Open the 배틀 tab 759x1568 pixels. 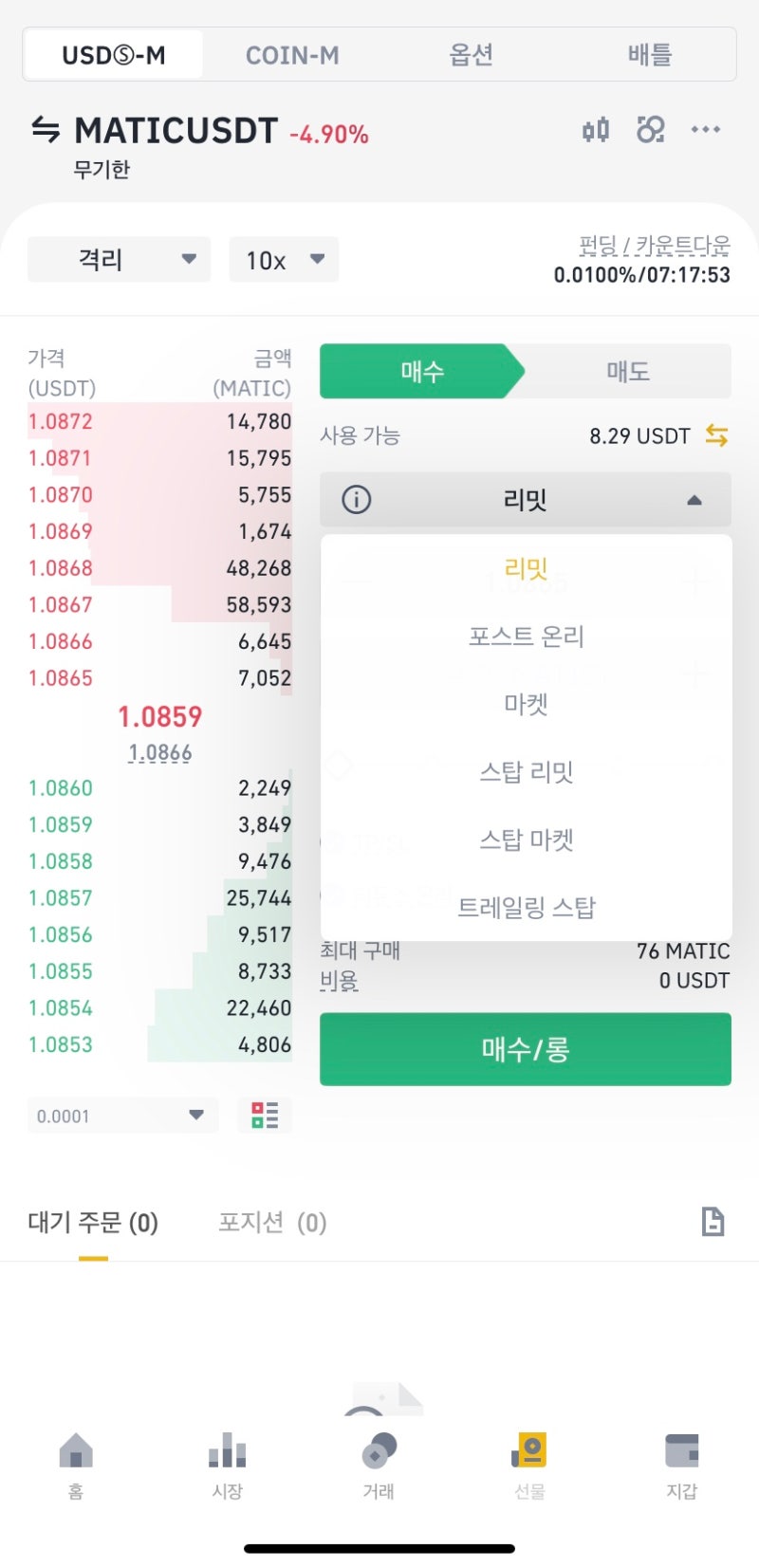tap(650, 55)
